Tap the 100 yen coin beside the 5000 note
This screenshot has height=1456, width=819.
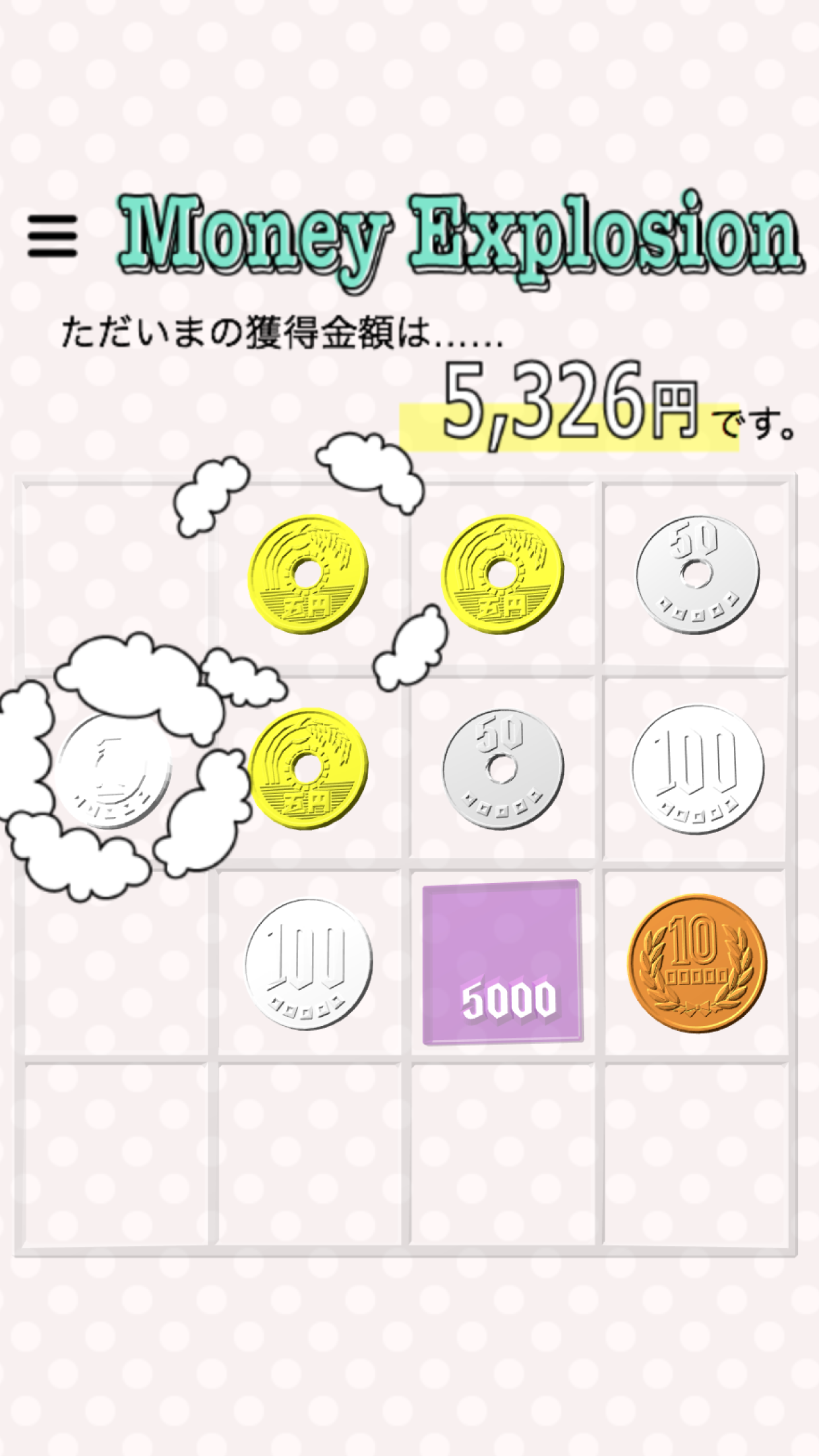(x=308, y=963)
